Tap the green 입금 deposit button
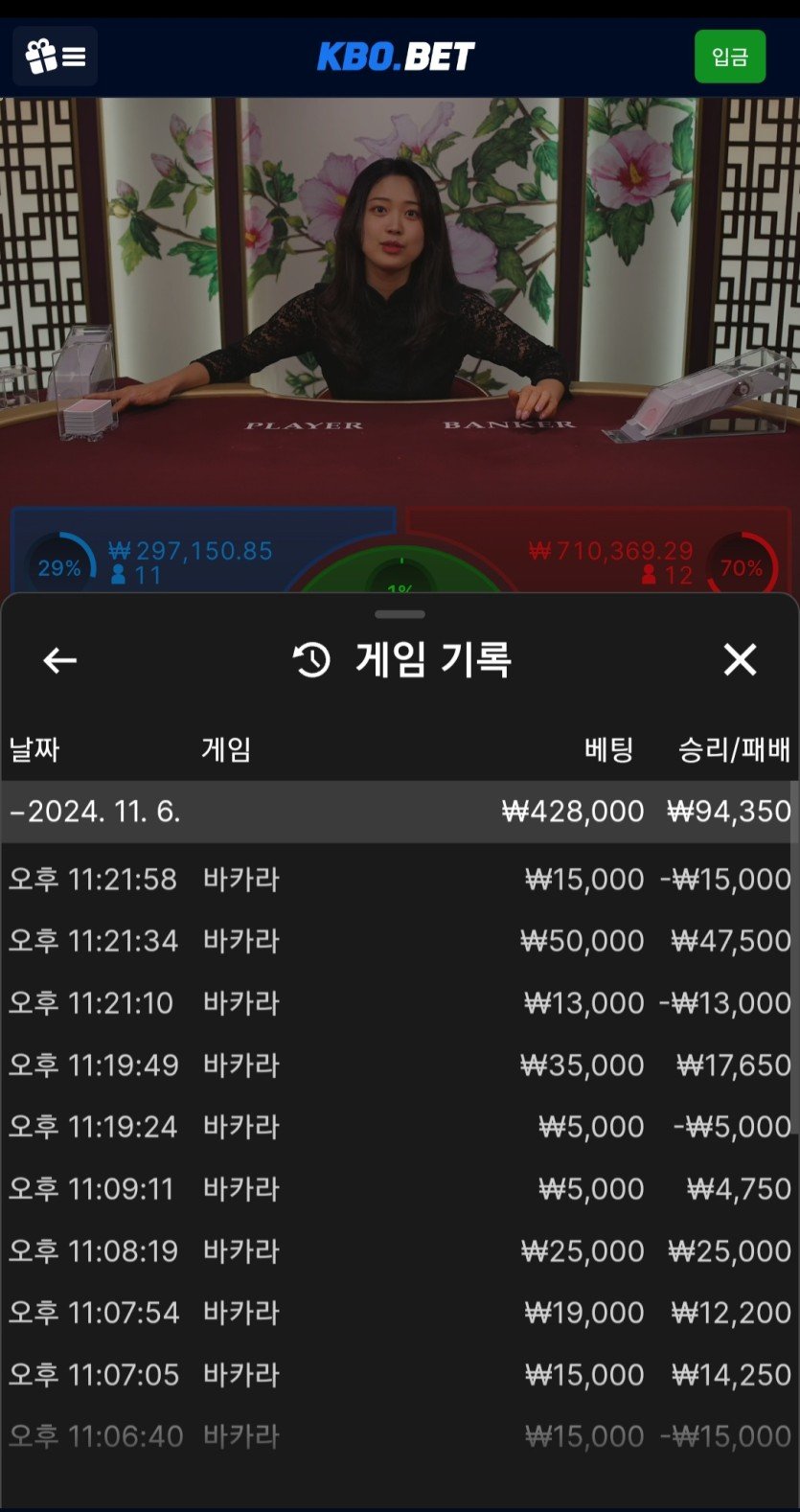This screenshot has width=800, height=1512. (x=729, y=57)
